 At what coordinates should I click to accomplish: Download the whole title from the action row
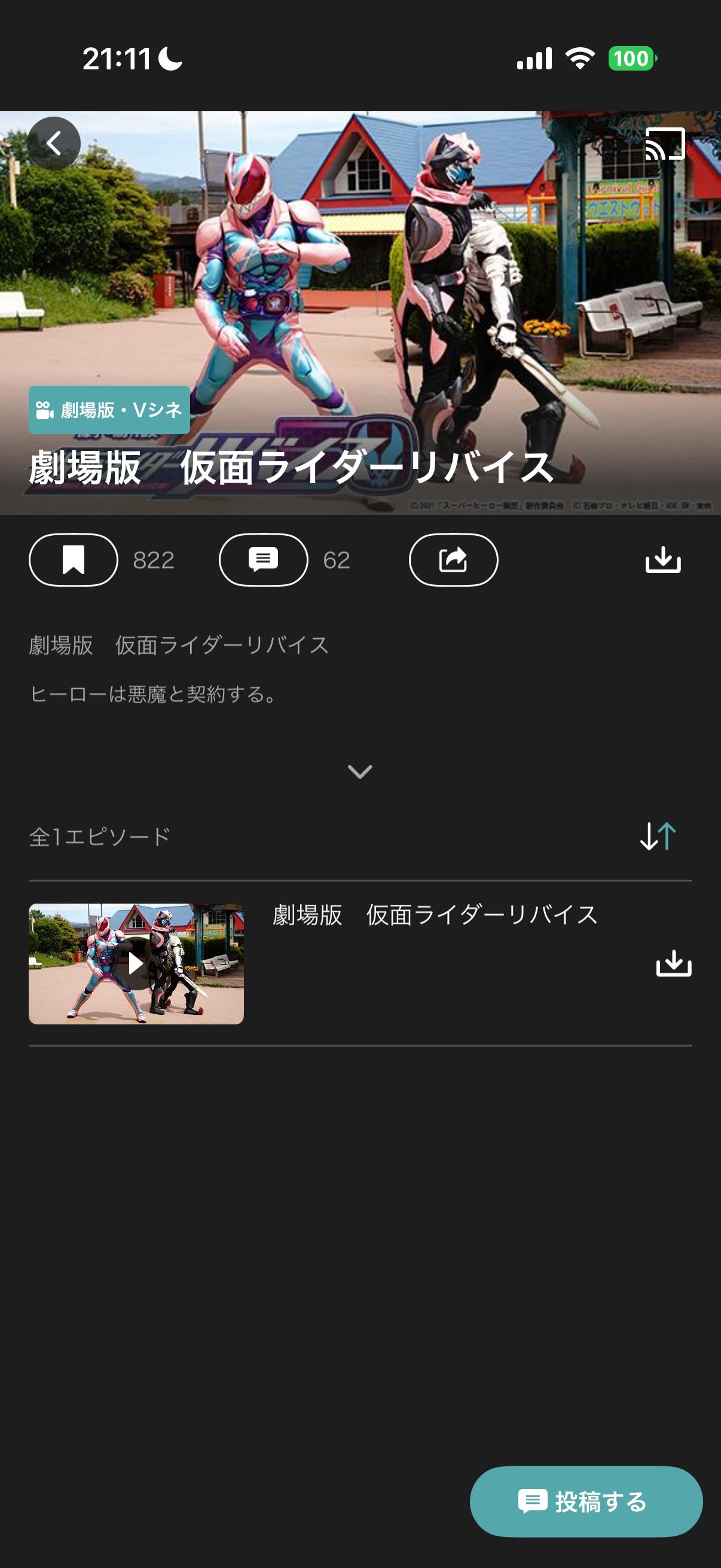[x=662, y=560]
